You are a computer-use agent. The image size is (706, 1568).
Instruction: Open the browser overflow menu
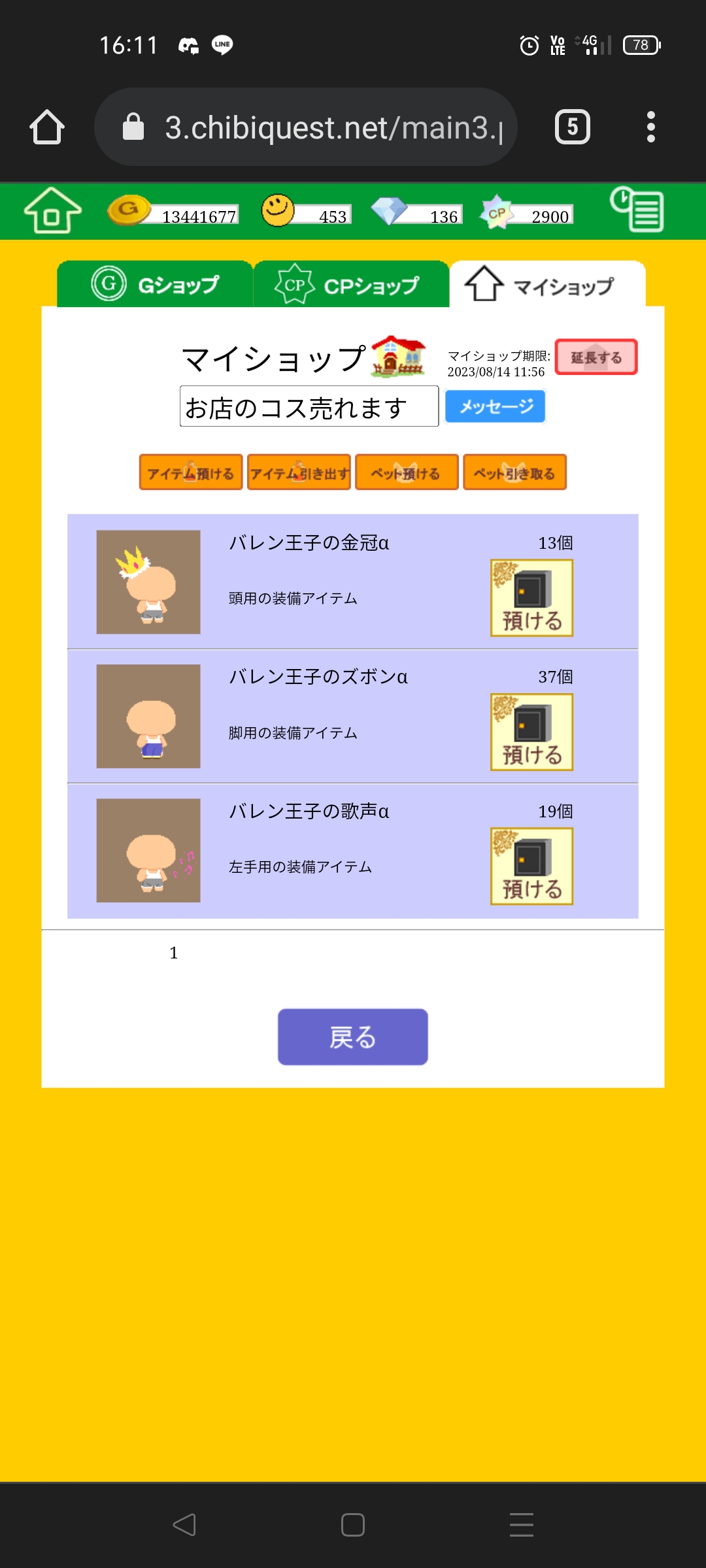pos(650,127)
